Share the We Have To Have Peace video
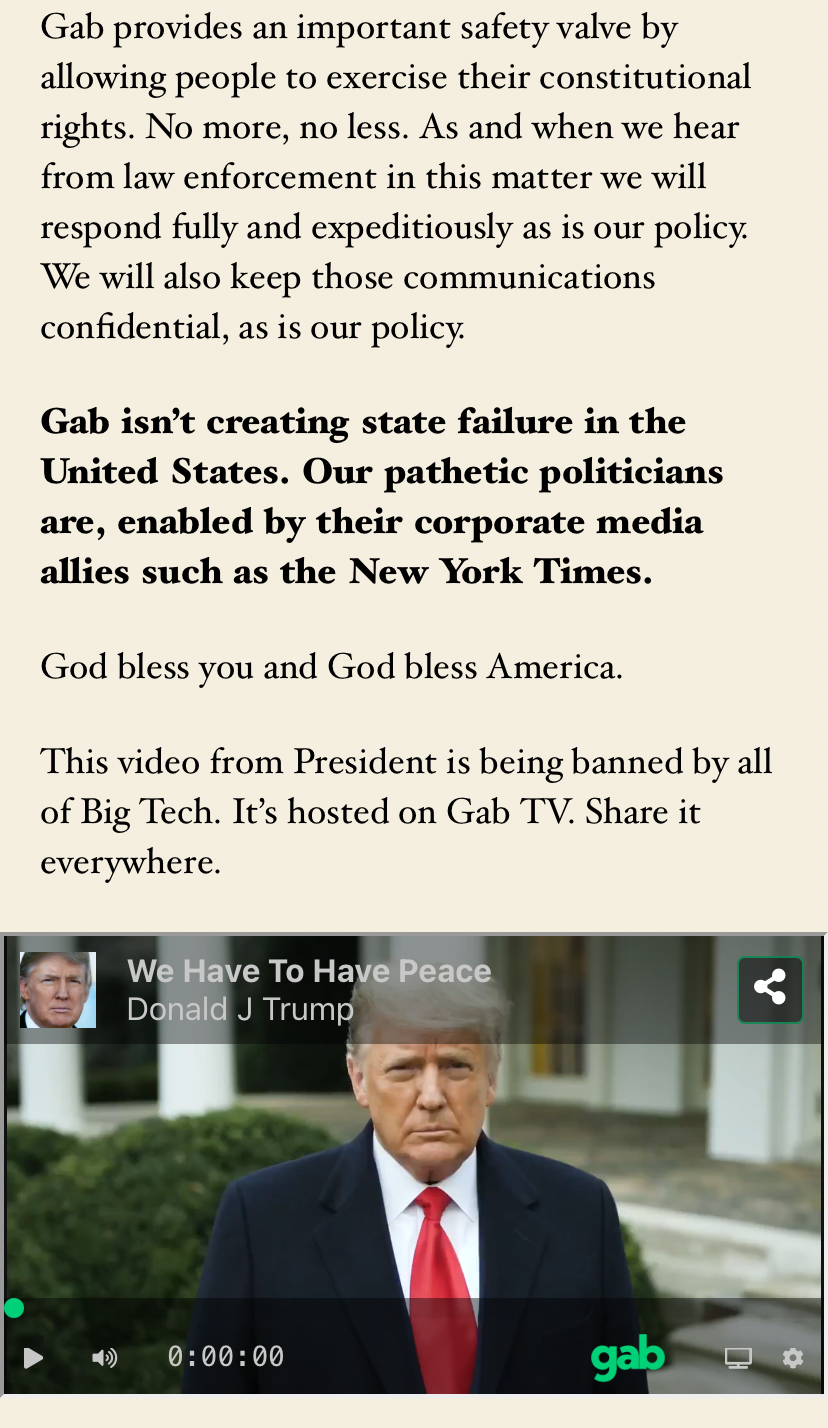Viewport: 828px width, 1428px height. pyautogui.click(x=770, y=989)
